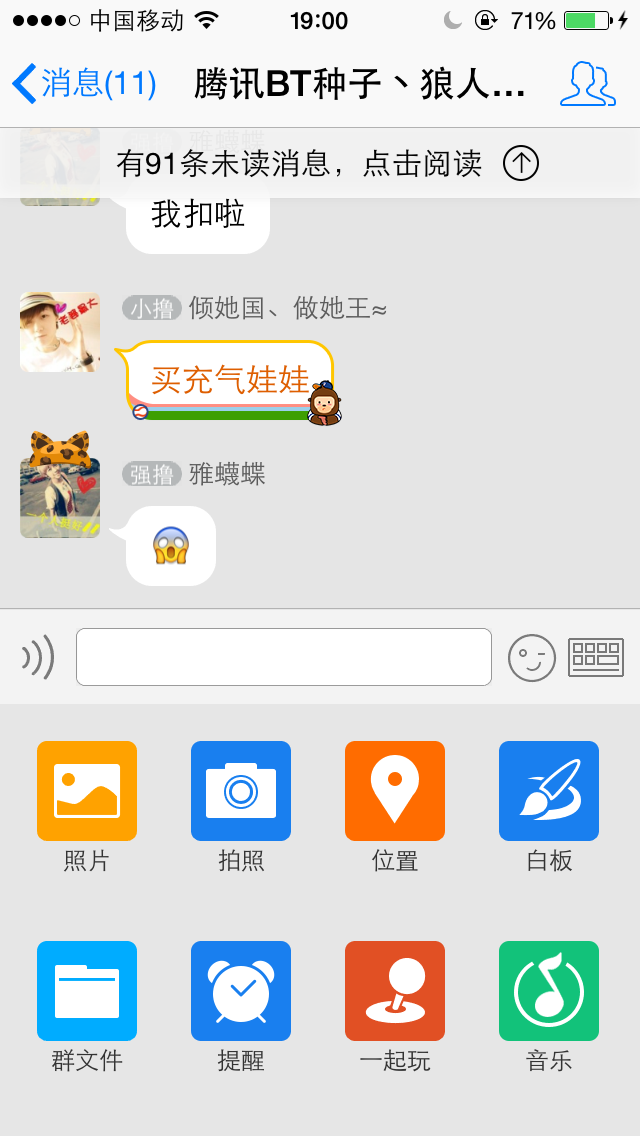Share your 位置
640x1136 pixels.
[395, 791]
